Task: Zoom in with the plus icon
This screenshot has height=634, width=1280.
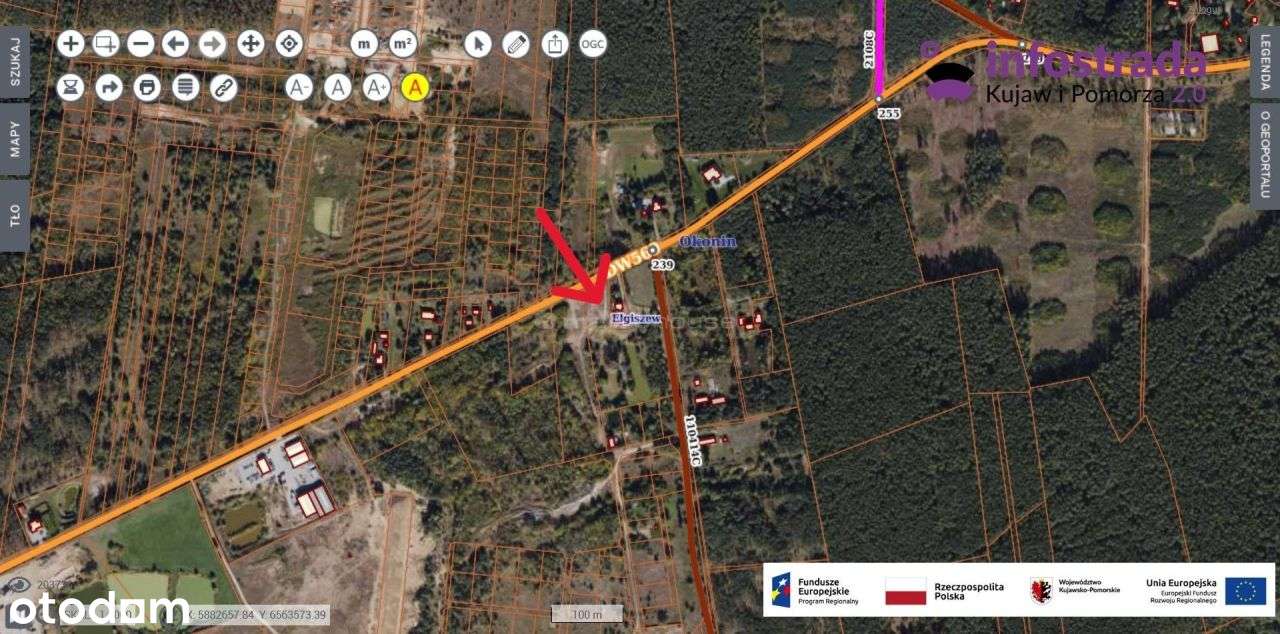Action: [x=70, y=43]
